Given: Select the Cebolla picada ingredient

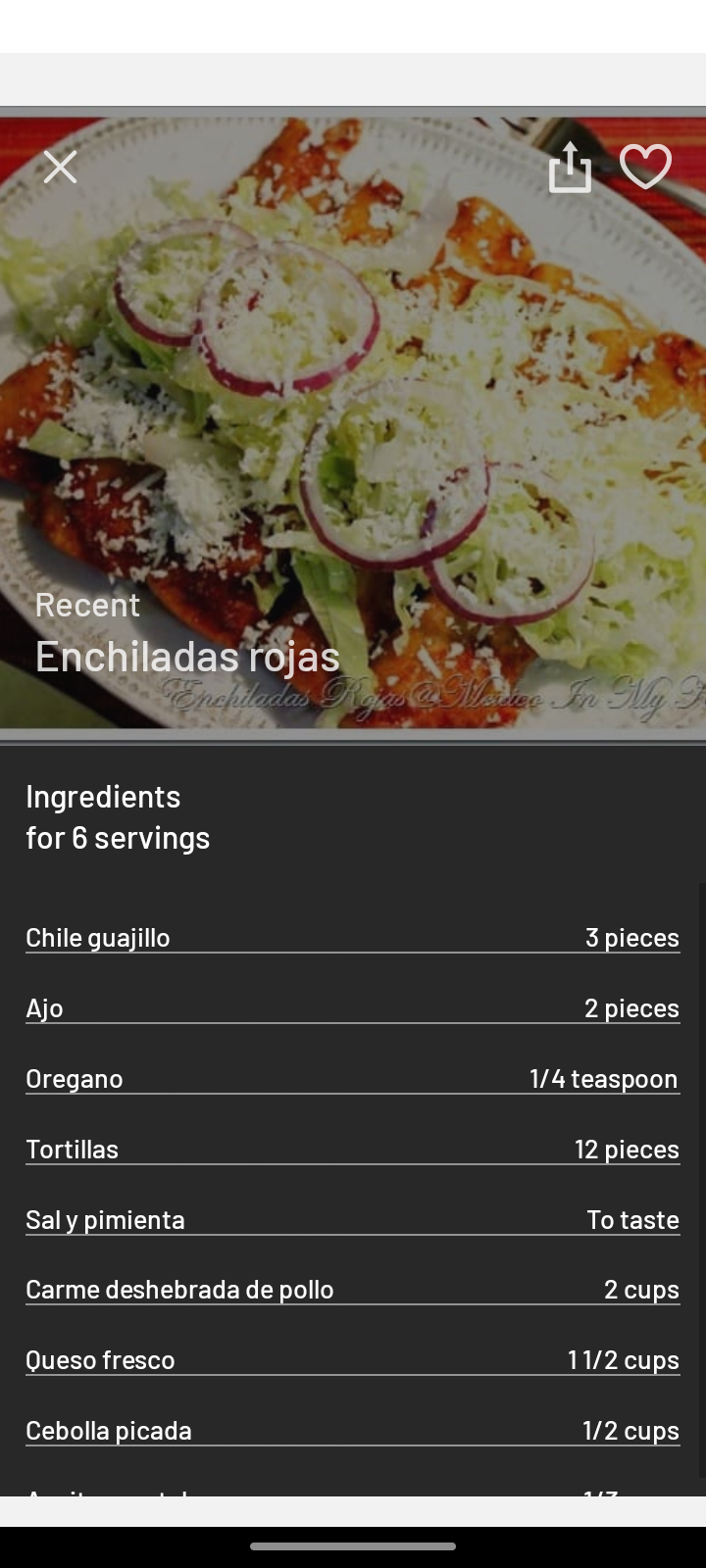Looking at the screenshot, I should coord(353,1430).
